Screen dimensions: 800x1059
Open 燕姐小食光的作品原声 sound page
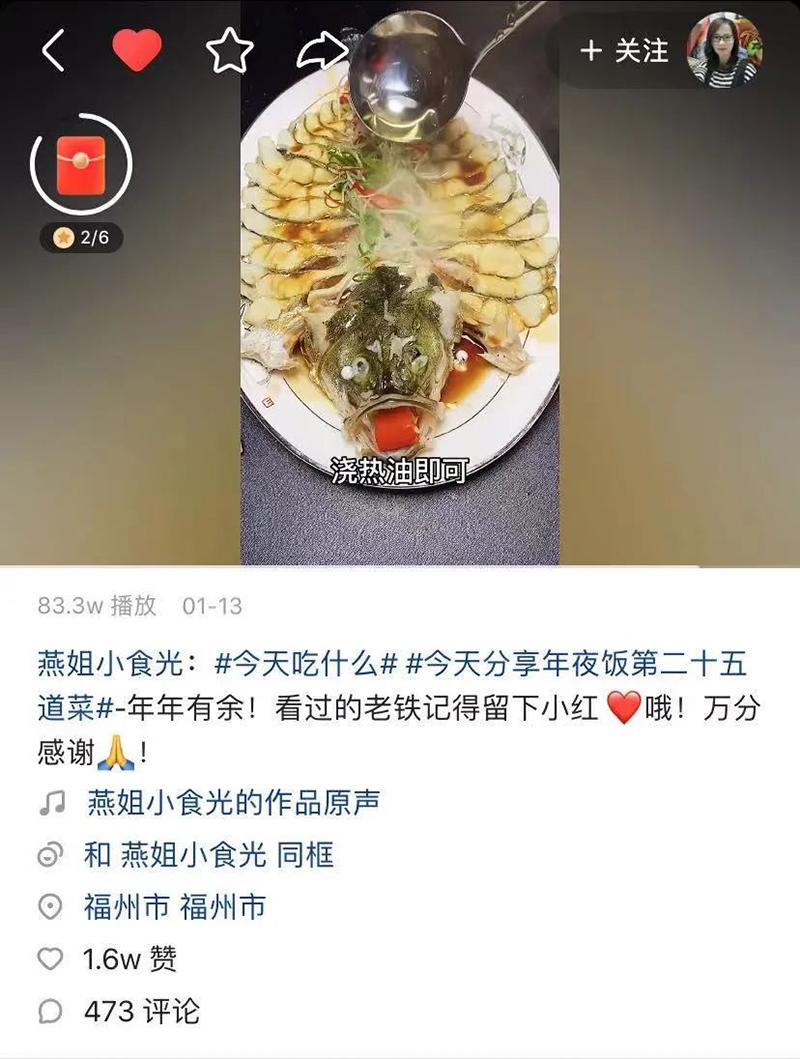233,802
